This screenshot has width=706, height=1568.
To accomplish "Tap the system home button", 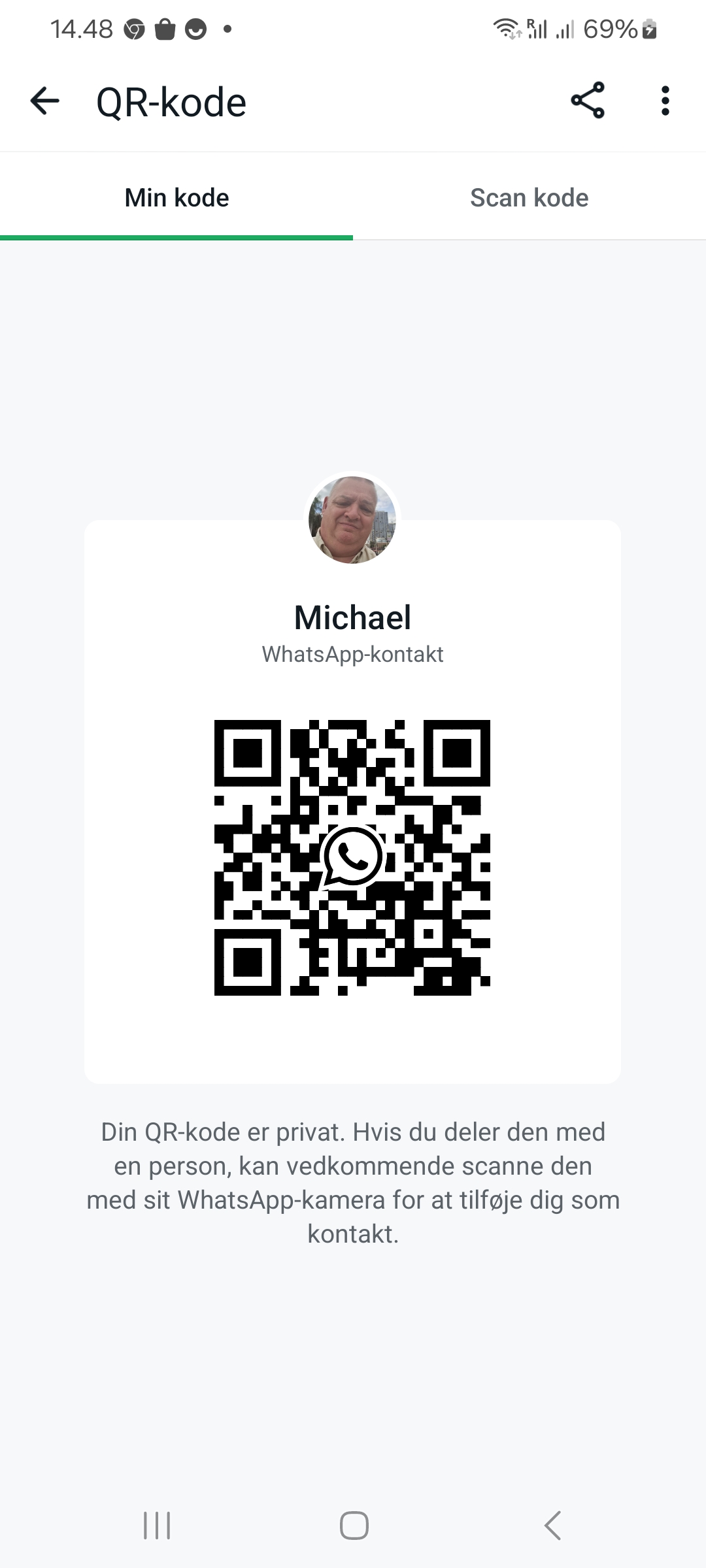I will [x=354, y=1526].
